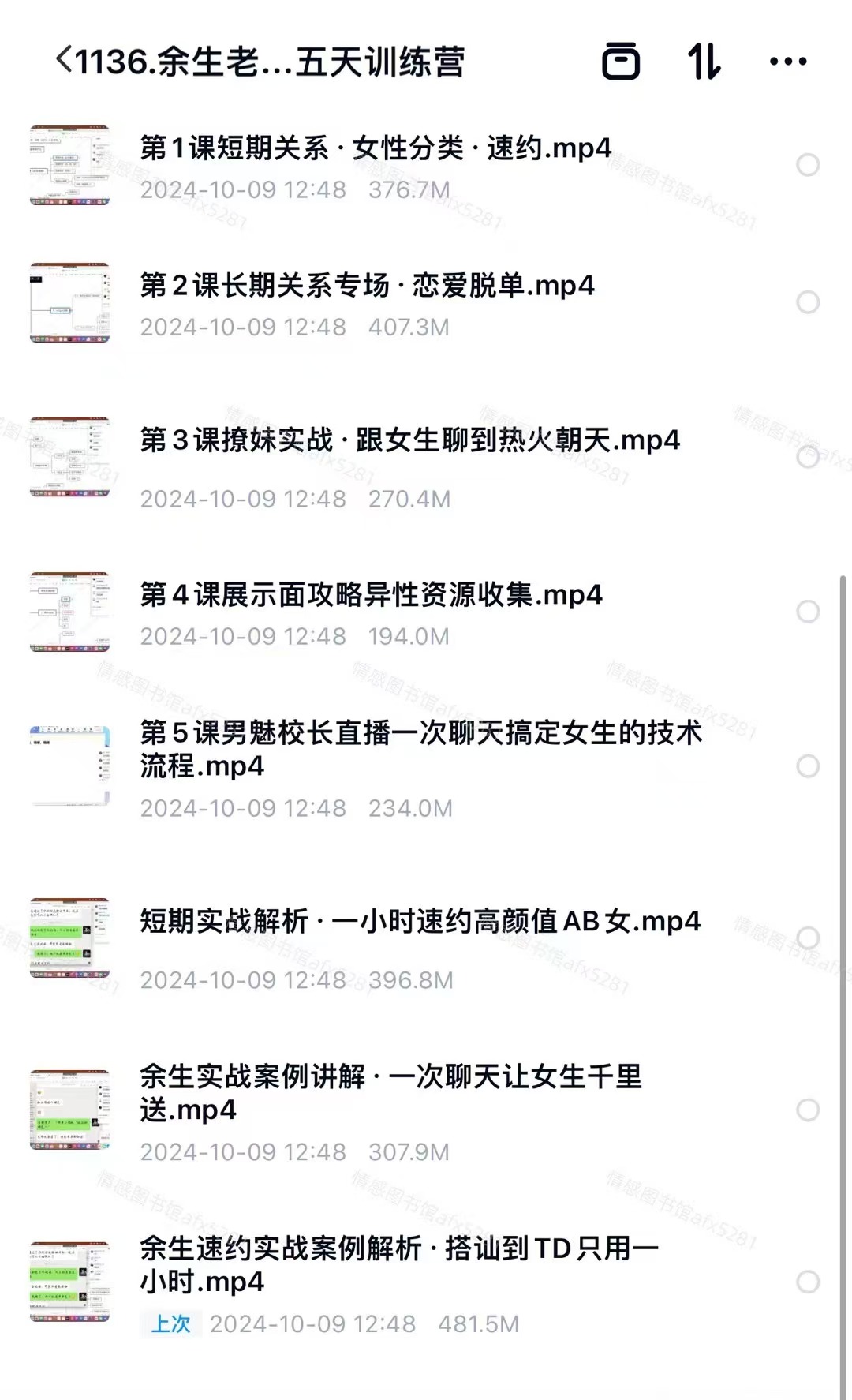Image resolution: width=852 pixels, height=1400 pixels.
Task: Go back from the 1136 folder
Action: click(65, 60)
